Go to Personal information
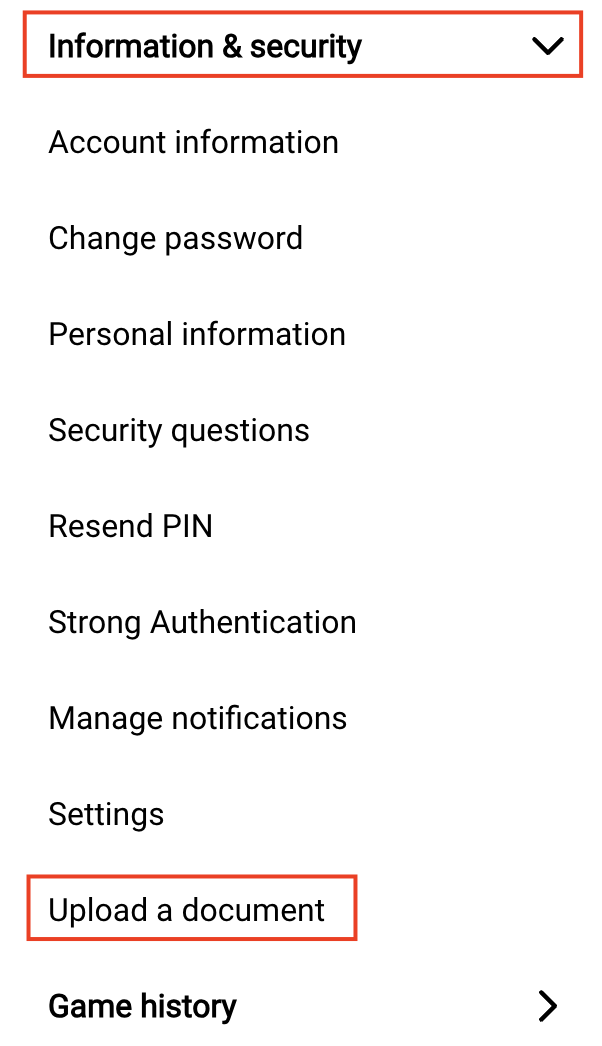 coord(197,334)
